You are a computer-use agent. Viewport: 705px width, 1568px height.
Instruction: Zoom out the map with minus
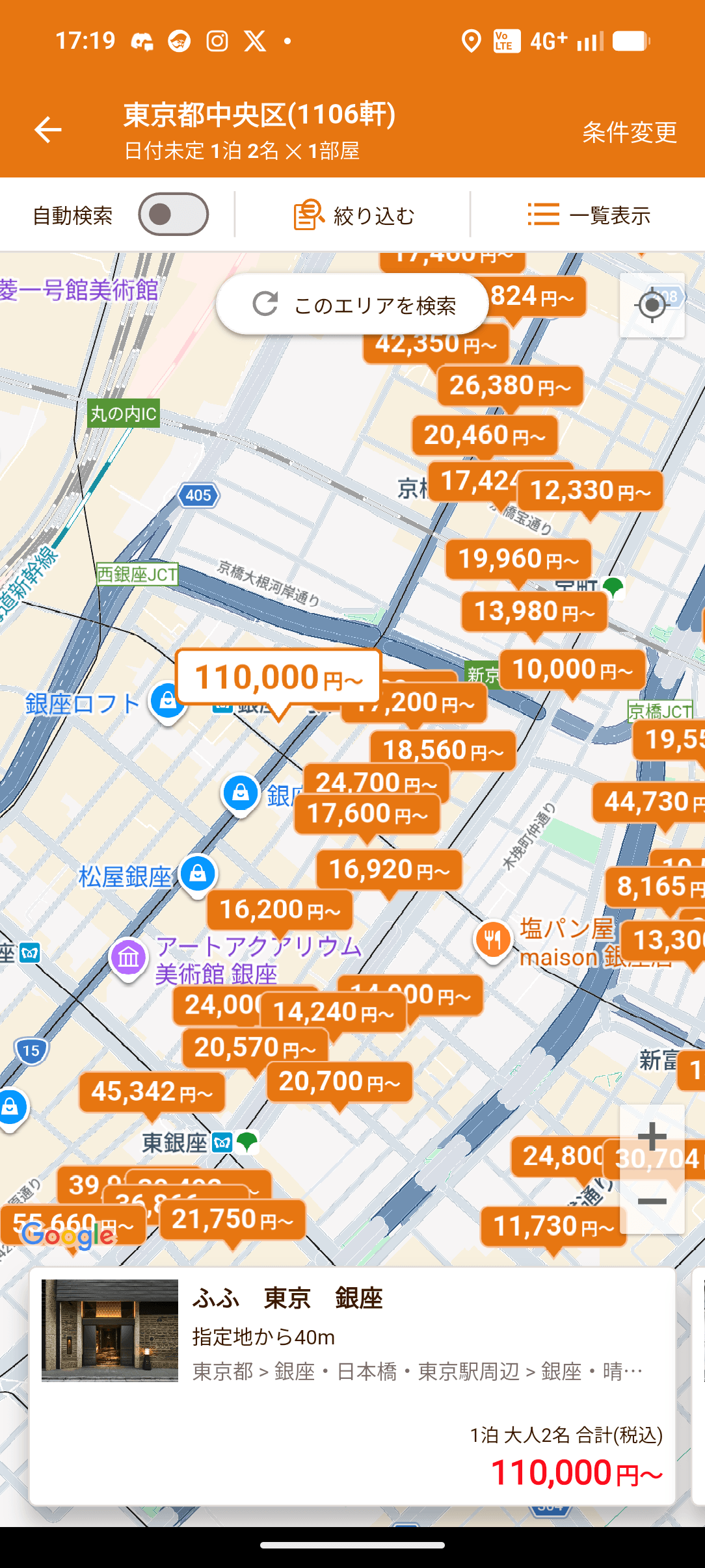click(x=652, y=1201)
